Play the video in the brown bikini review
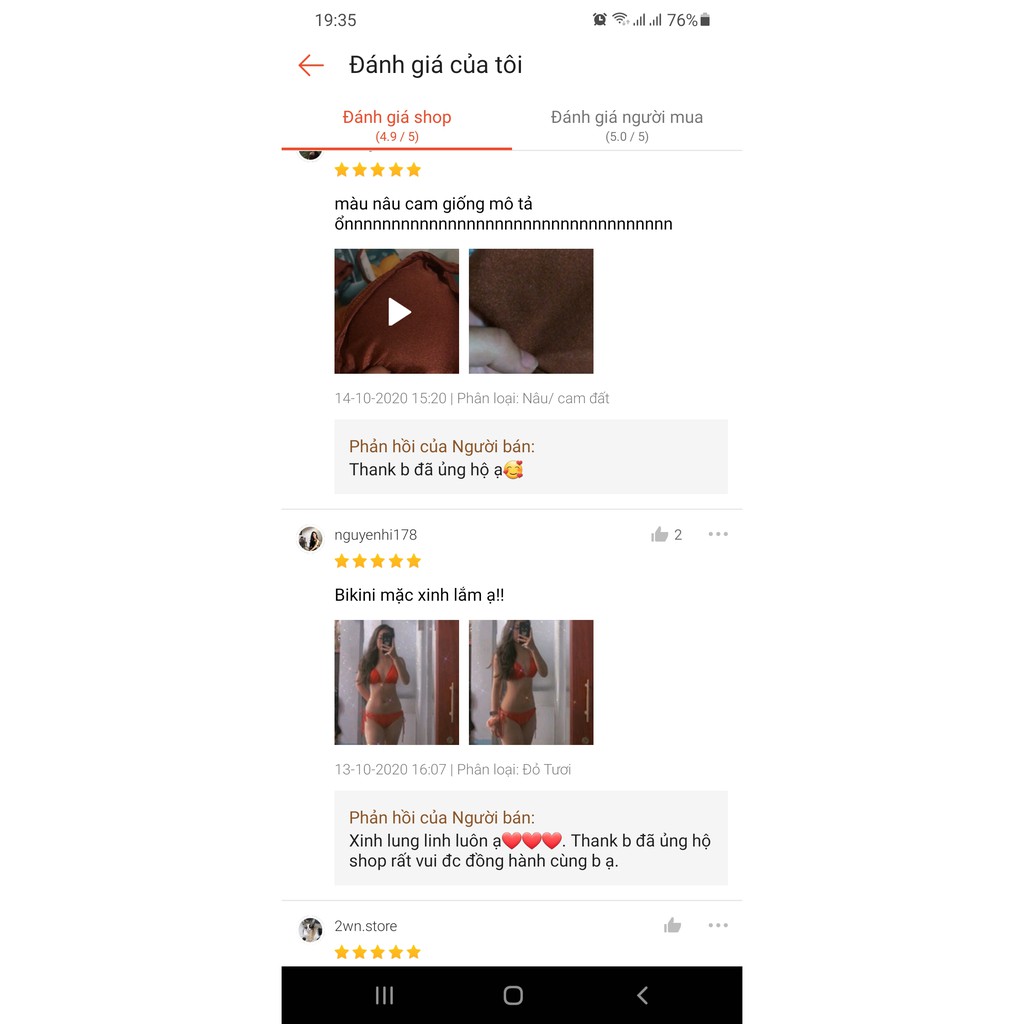1024x1024 pixels. coord(397,311)
